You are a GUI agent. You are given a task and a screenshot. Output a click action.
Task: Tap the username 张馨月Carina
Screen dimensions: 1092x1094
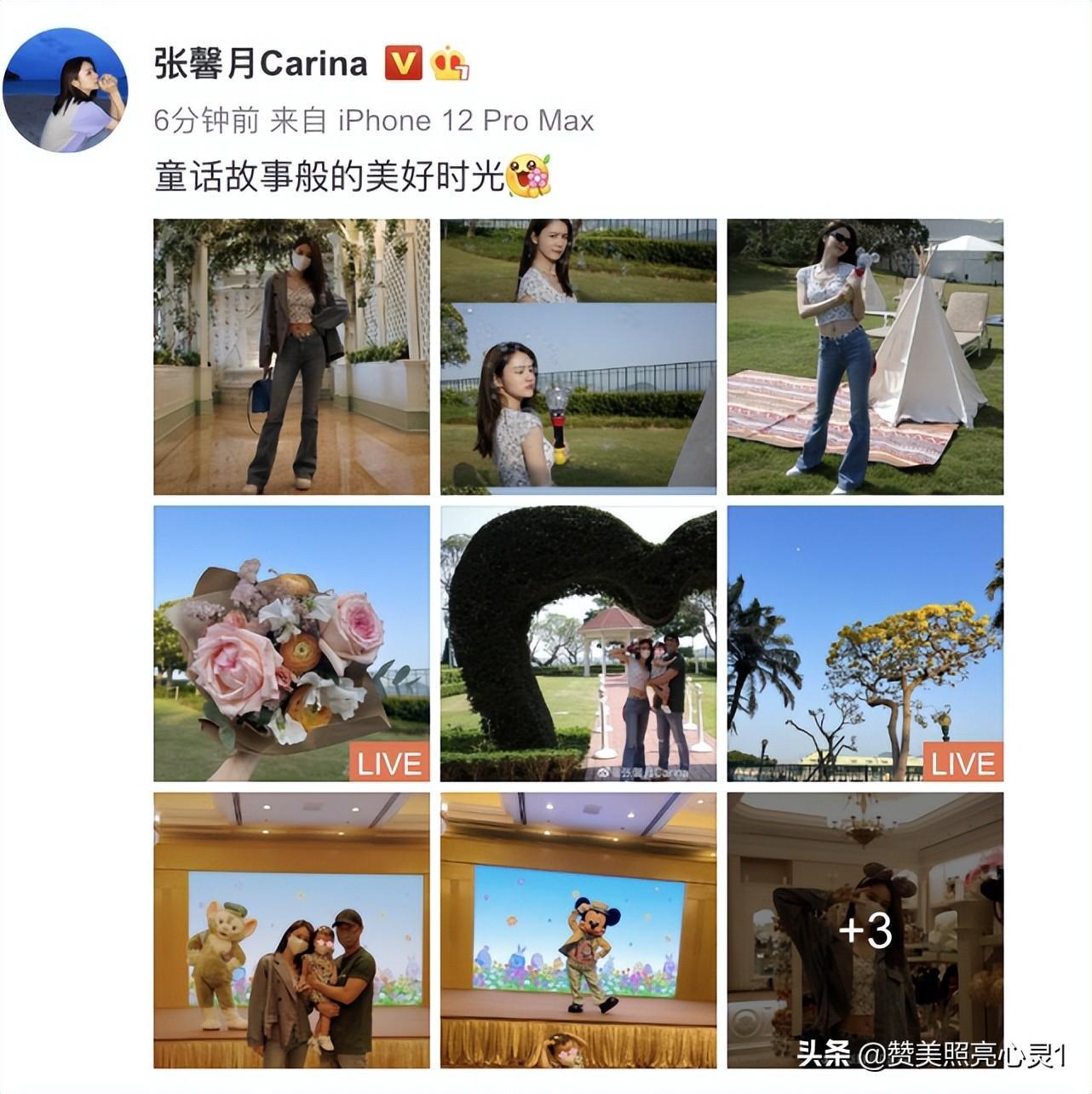click(261, 64)
